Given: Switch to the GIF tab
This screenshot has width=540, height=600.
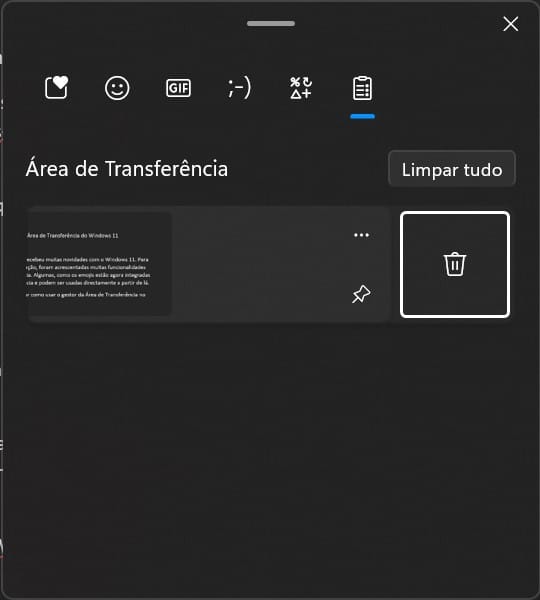Looking at the screenshot, I should pyautogui.click(x=178, y=88).
